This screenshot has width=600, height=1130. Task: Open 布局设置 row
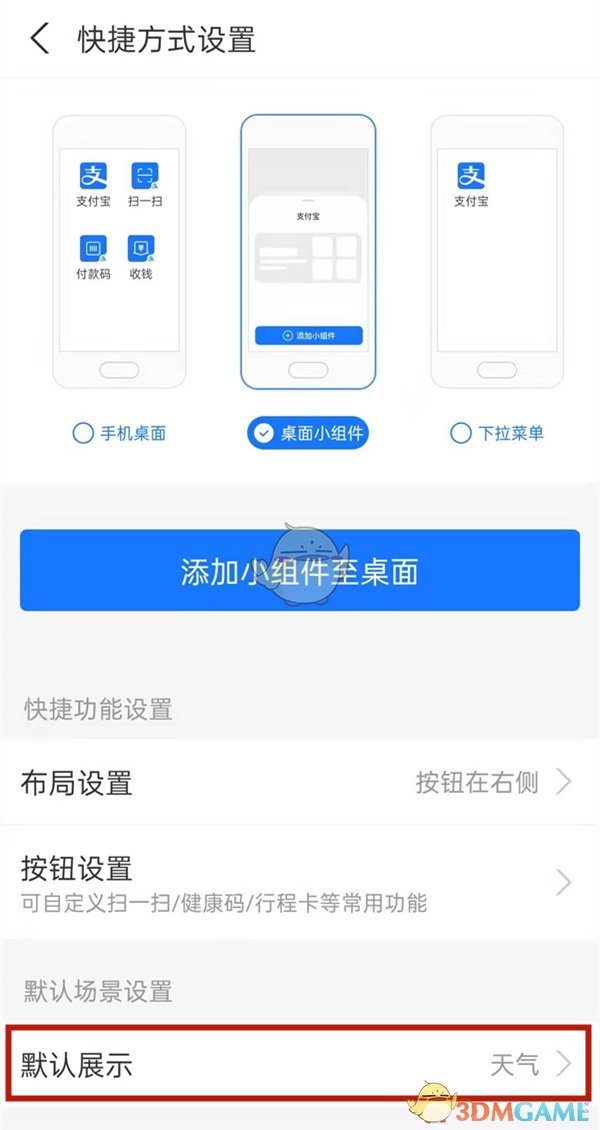pos(299,782)
